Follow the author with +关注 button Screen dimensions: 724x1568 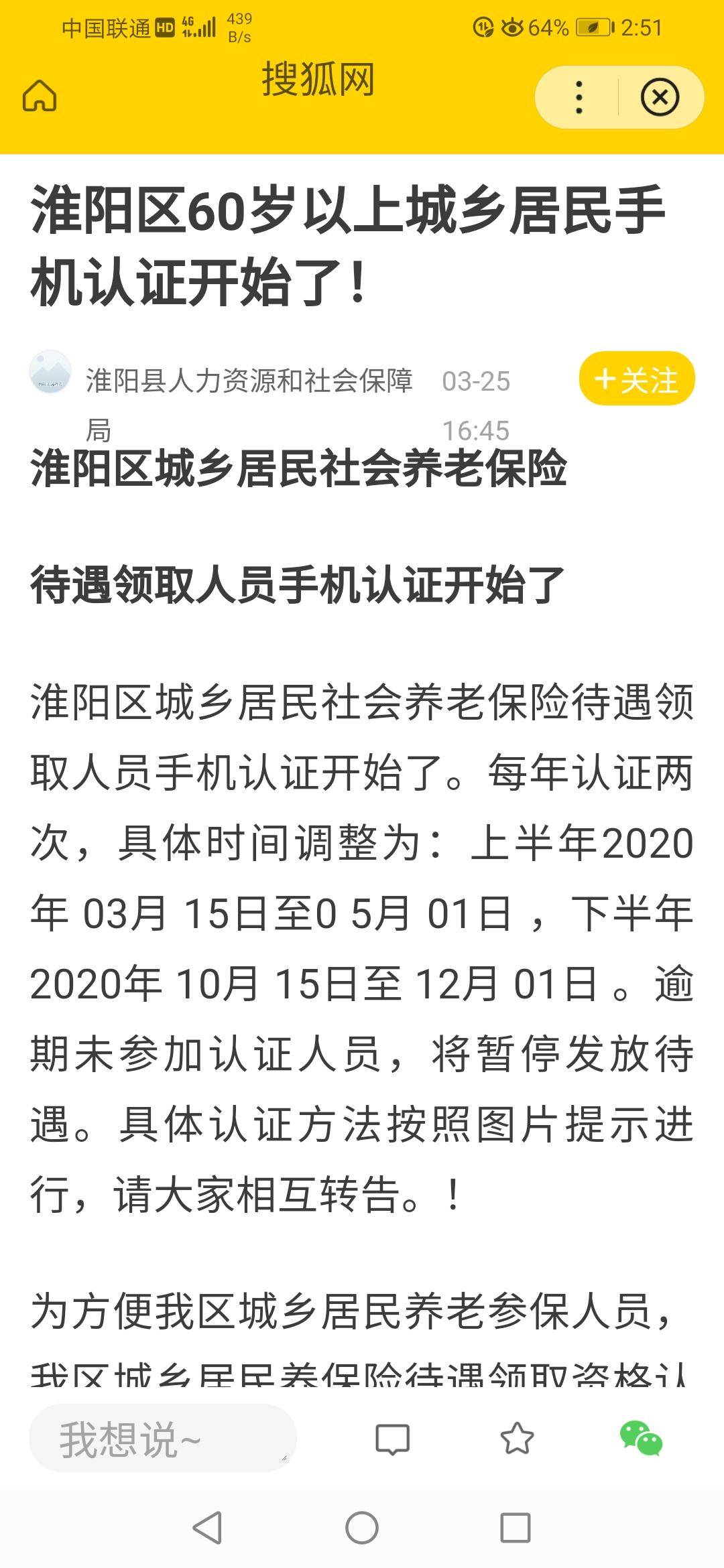pyautogui.click(x=636, y=379)
